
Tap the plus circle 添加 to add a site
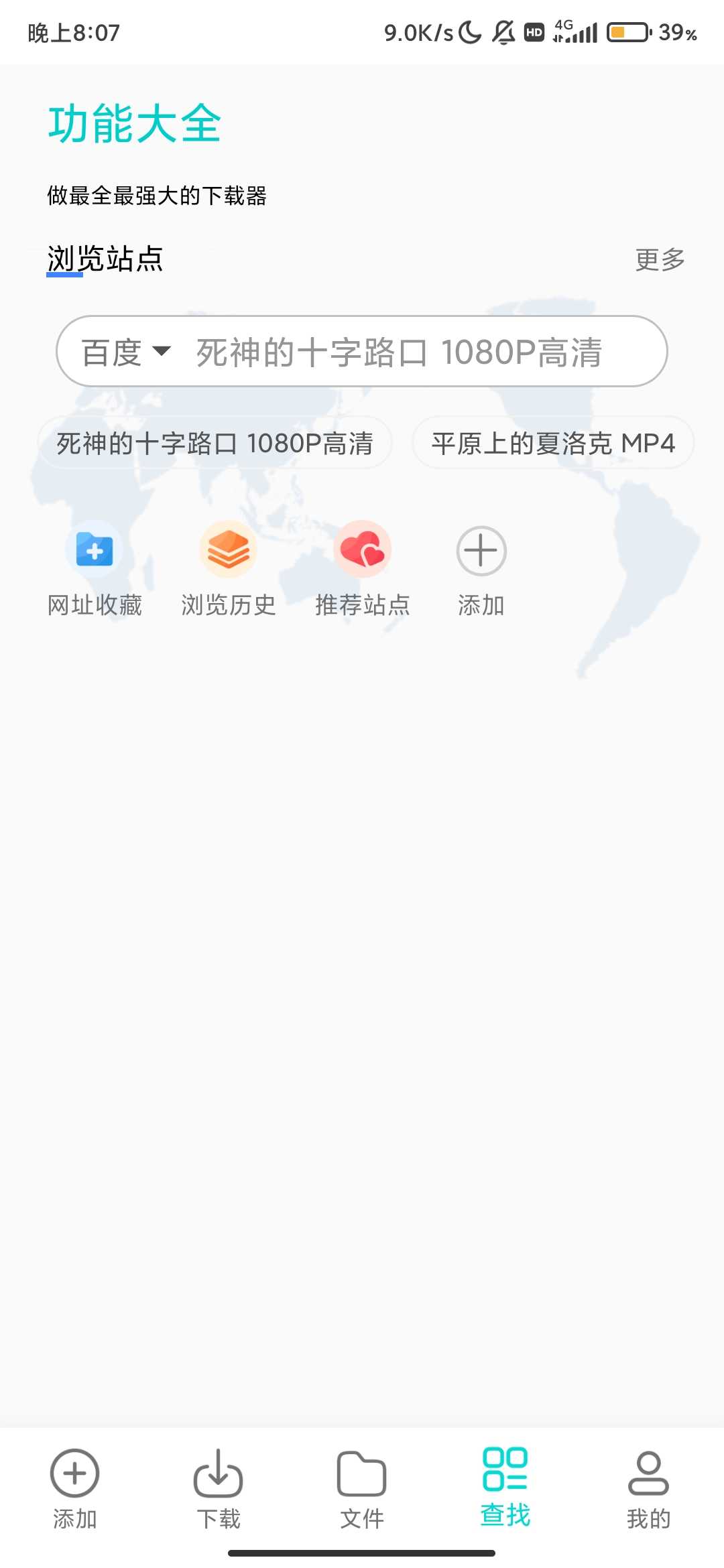coord(480,549)
